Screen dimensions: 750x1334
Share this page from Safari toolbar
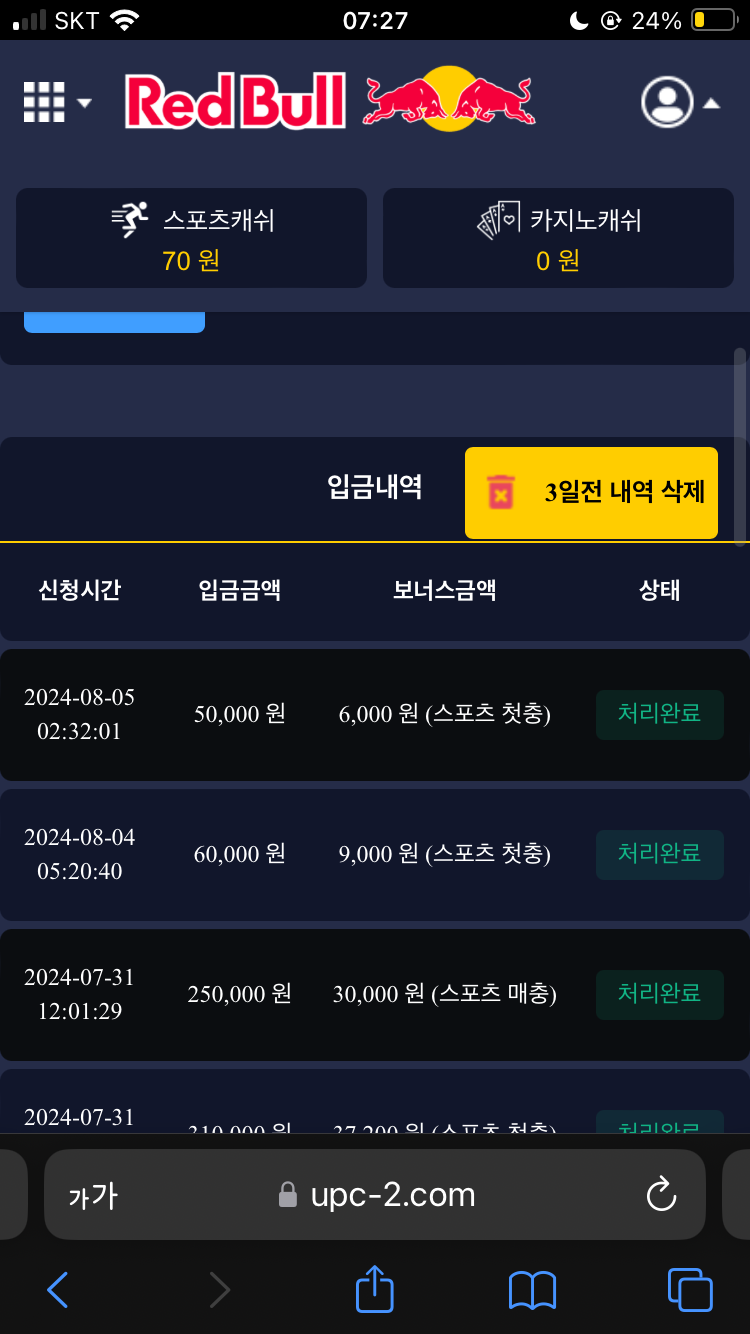[x=375, y=1289]
